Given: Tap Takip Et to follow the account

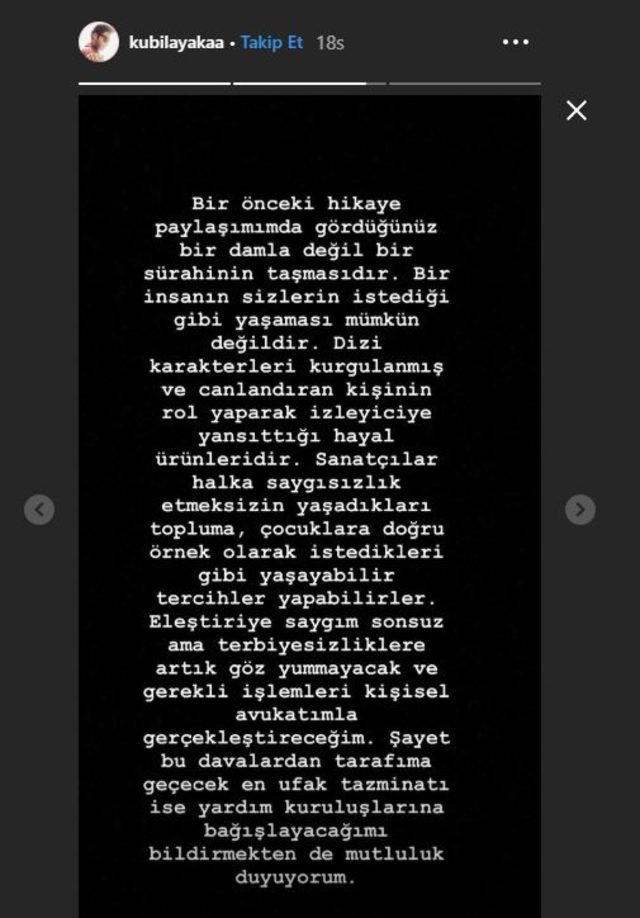Looking at the screenshot, I should pyautogui.click(x=272, y=44).
